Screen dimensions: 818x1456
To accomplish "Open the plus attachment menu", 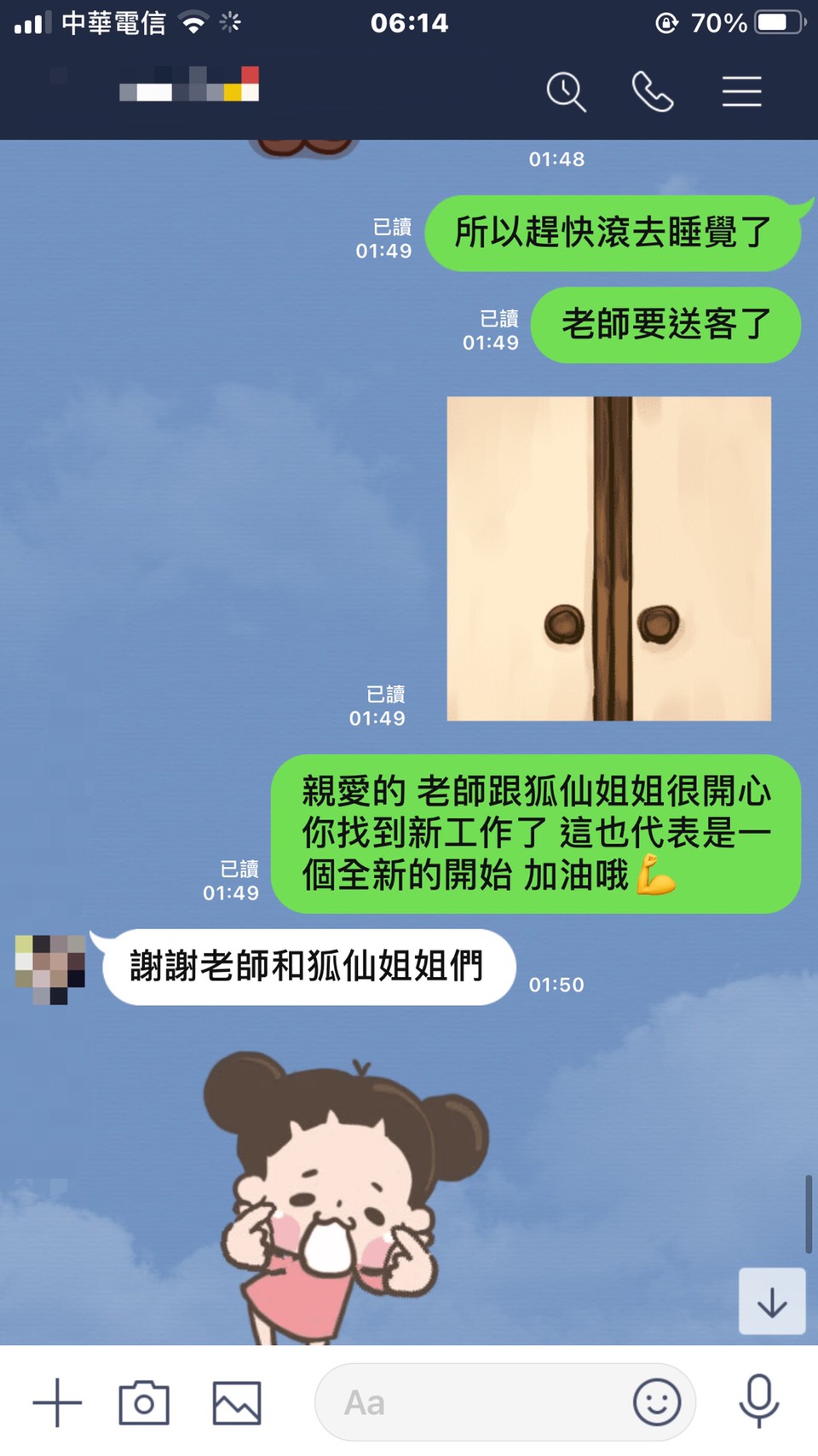I will pos(57,1402).
